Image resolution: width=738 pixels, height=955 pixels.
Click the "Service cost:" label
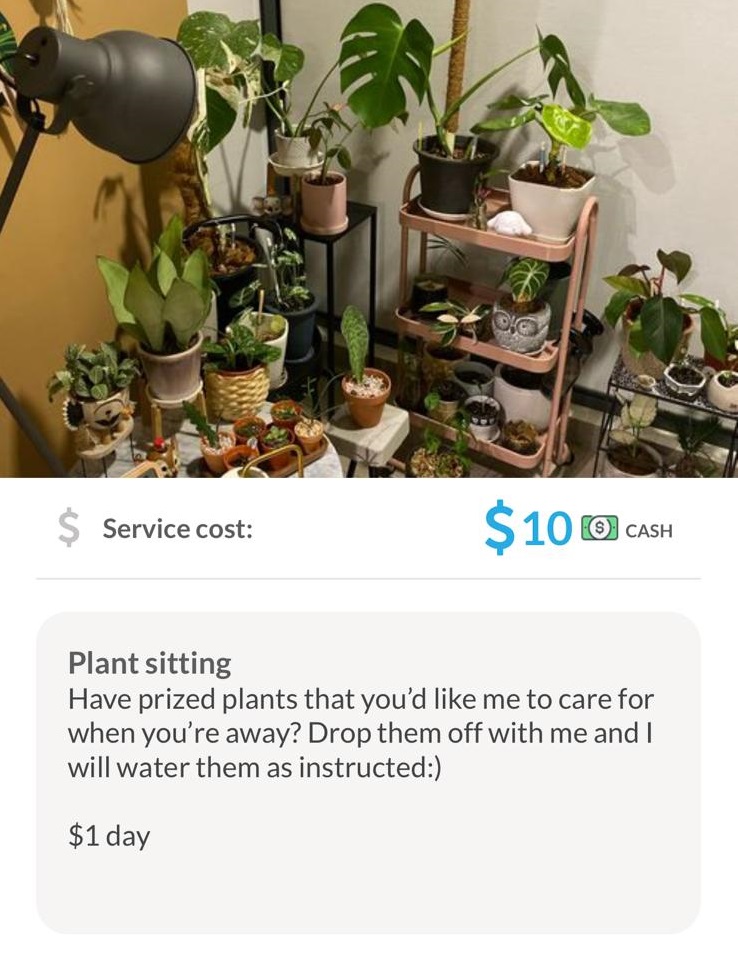(178, 528)
